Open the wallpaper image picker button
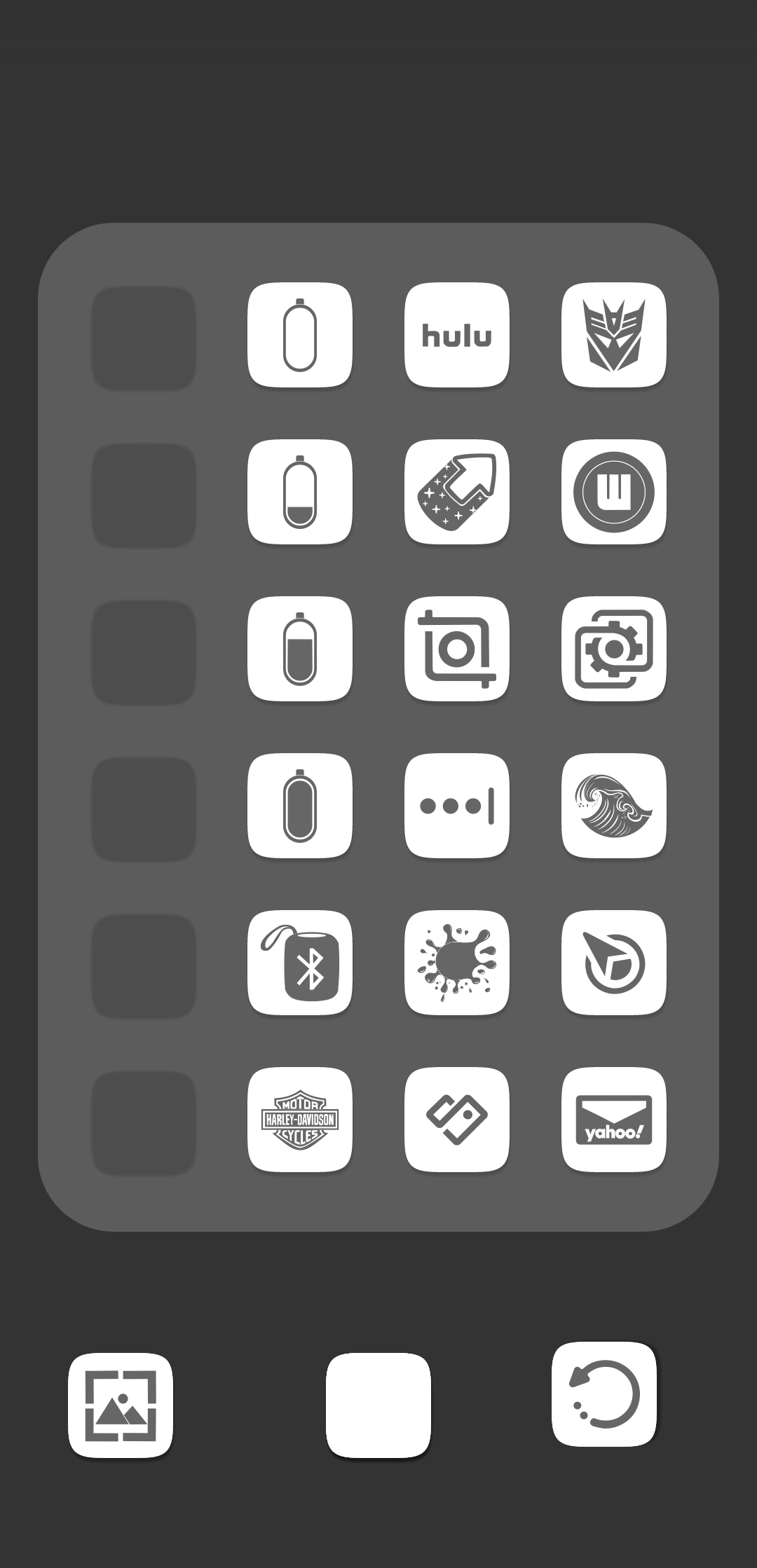This screenshot has height=1568, width=757. [121, 1405]
